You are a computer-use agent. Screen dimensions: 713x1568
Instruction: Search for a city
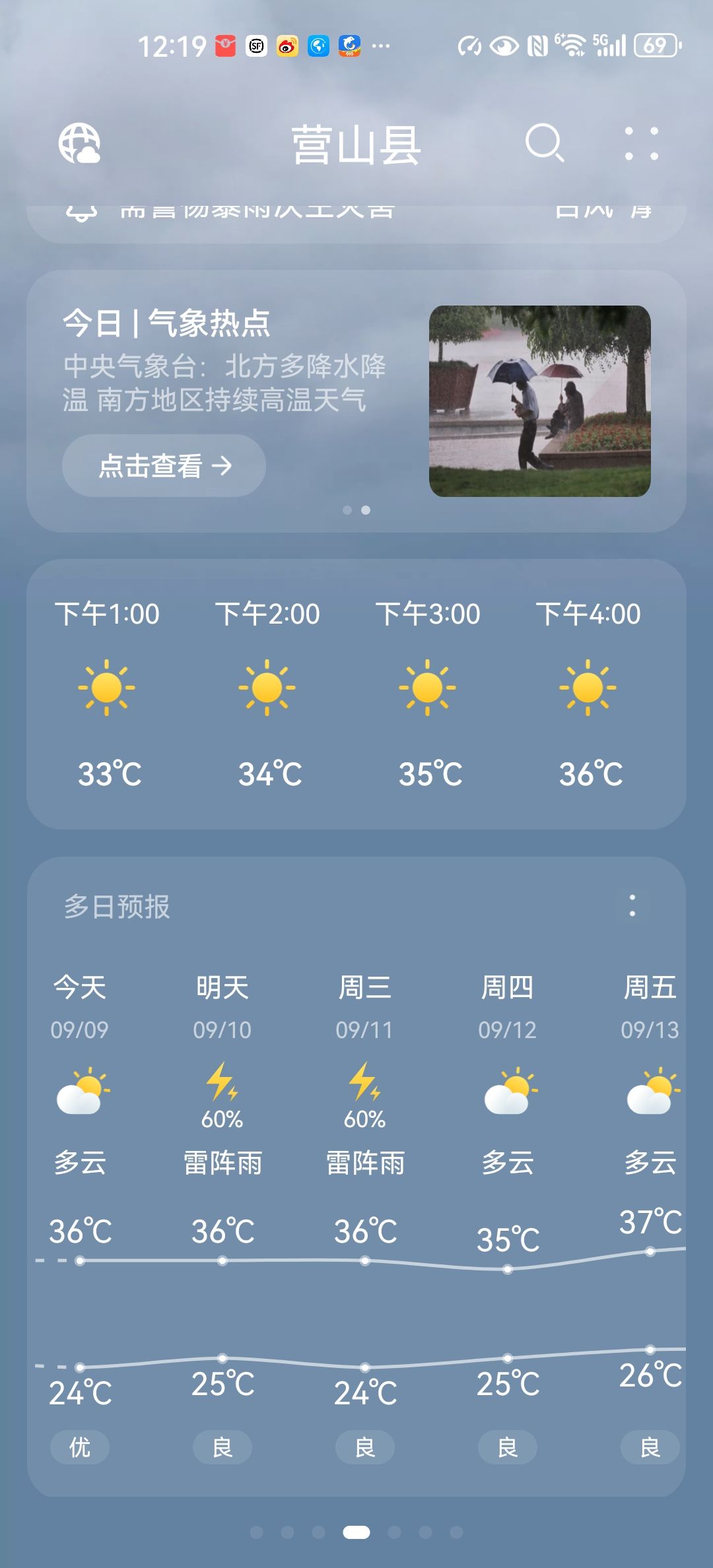545,143
